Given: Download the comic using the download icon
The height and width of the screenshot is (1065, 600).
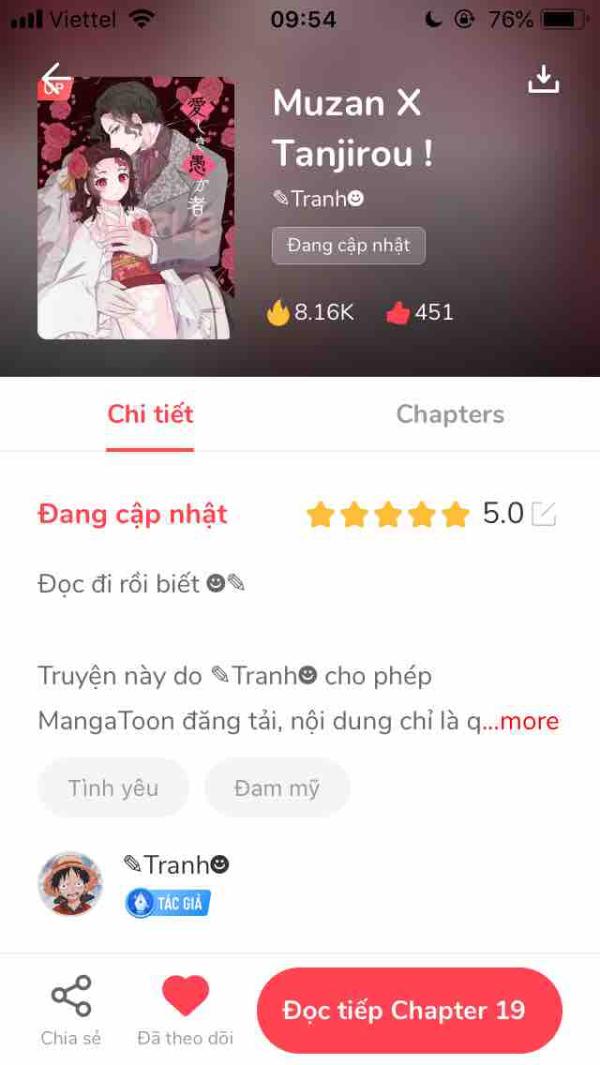Looking at the screenshot, I should 543,79.
